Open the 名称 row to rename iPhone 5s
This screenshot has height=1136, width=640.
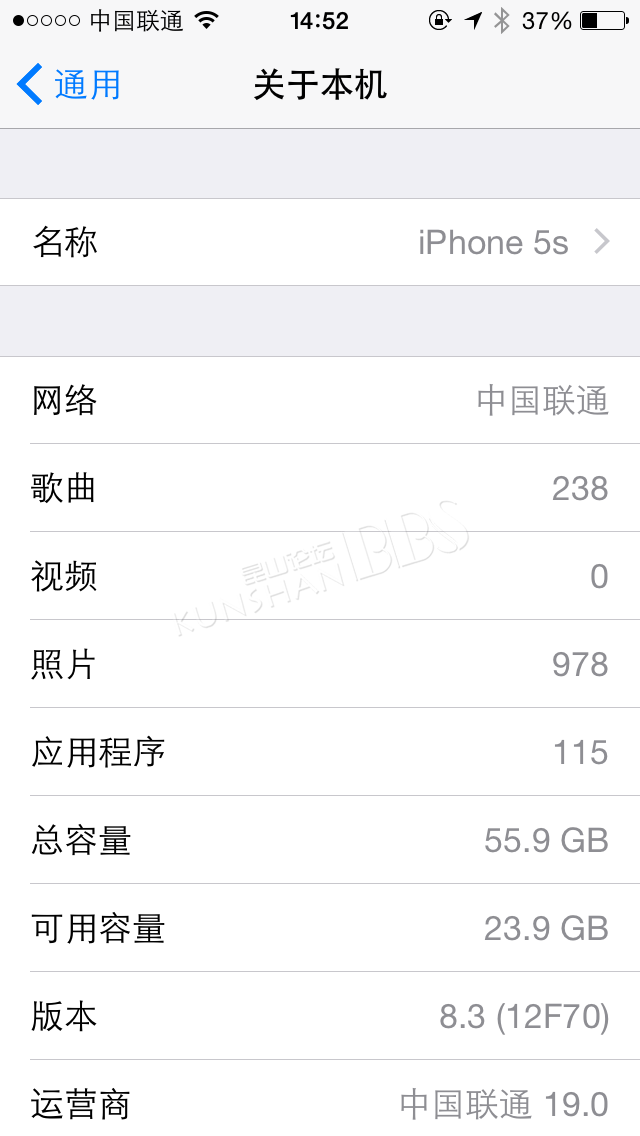[x=320, y=242]
